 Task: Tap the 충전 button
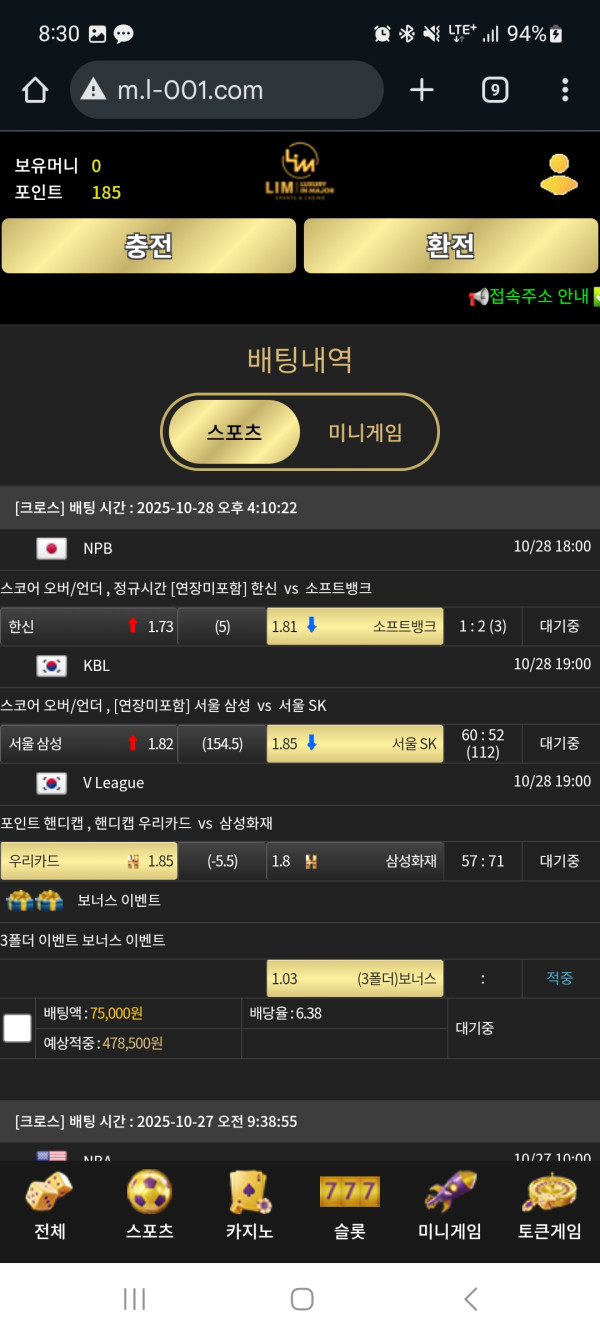[x=149, y=246]
